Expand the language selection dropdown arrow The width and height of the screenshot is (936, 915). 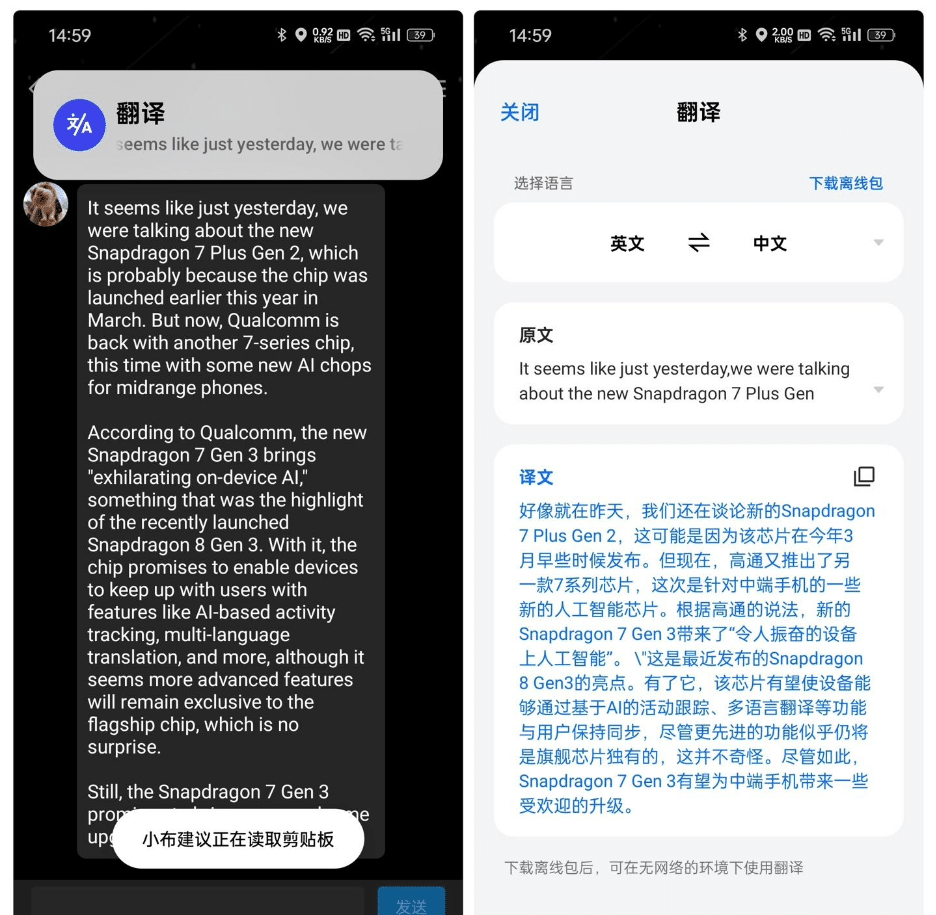click(878, 243)
